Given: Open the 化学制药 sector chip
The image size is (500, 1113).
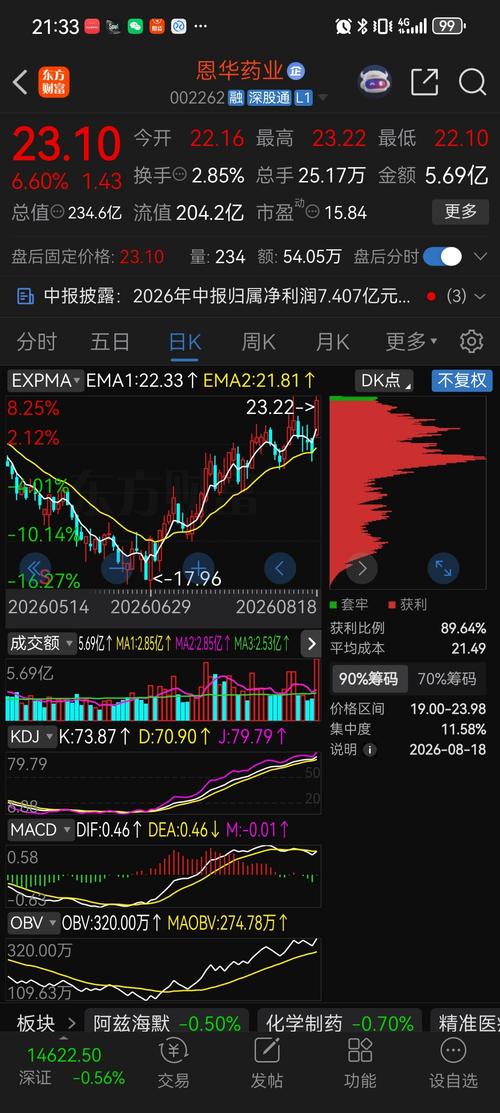Looking at the screenshot, I should pos(339,1024).
